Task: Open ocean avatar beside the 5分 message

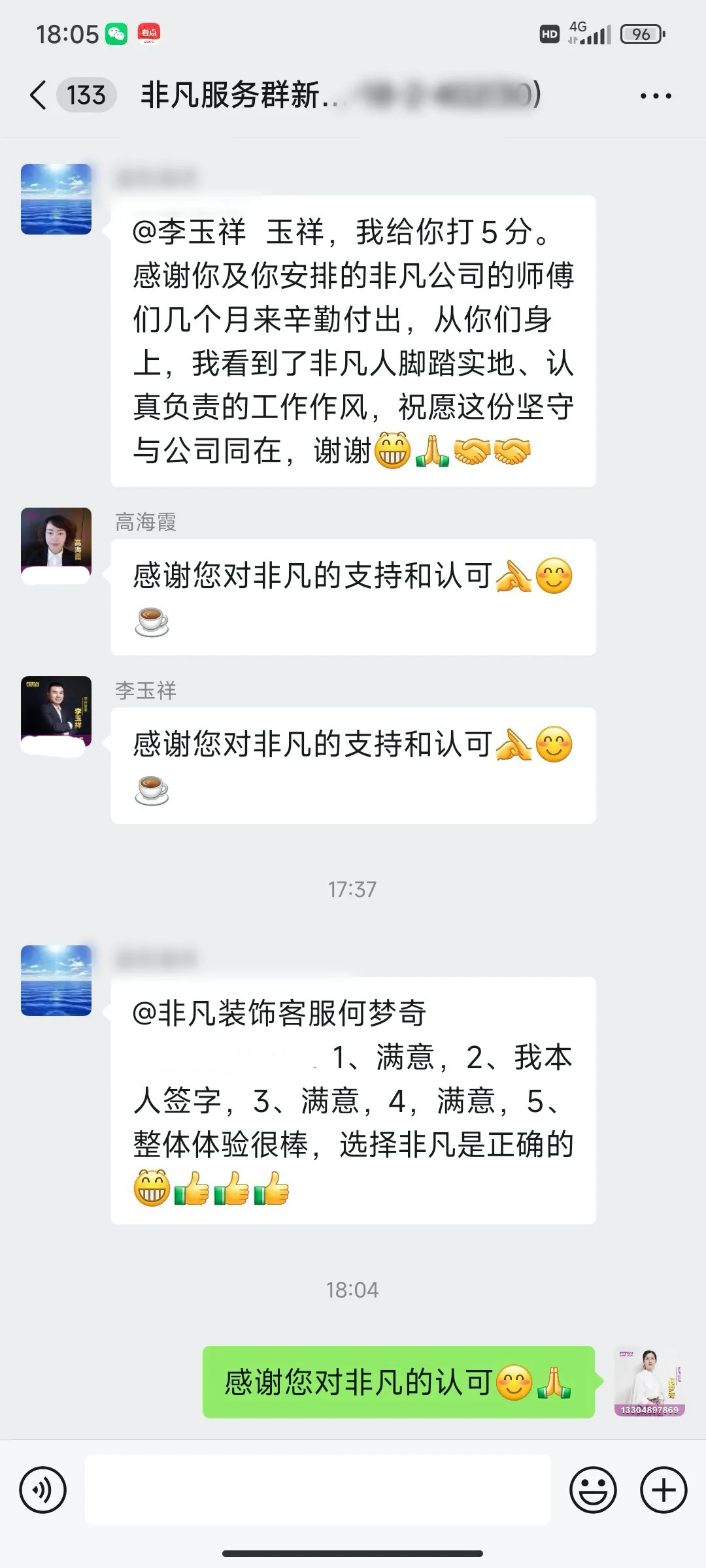Action: click(56, 199)
